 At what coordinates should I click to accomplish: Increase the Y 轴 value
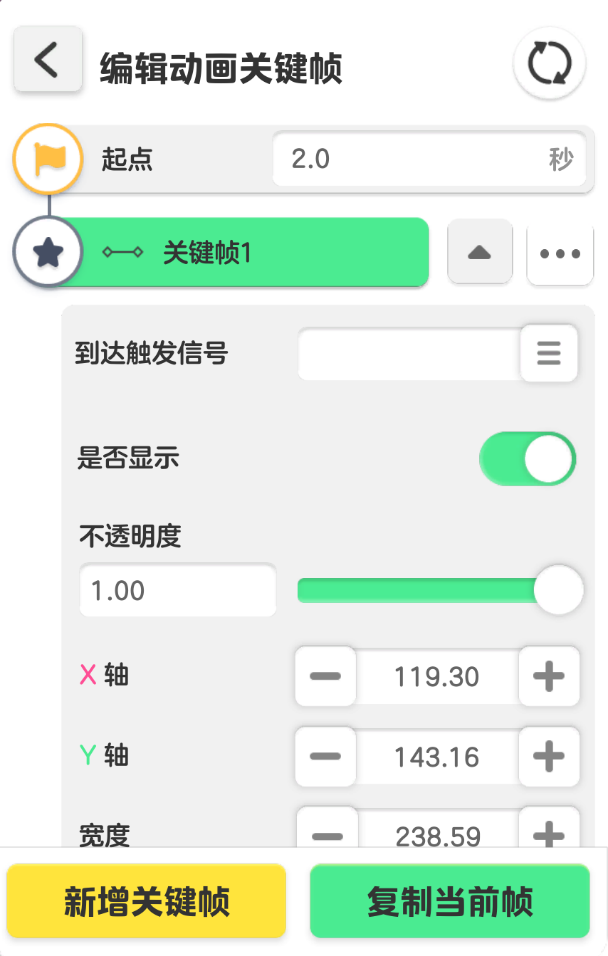click(x=549, y=757)
